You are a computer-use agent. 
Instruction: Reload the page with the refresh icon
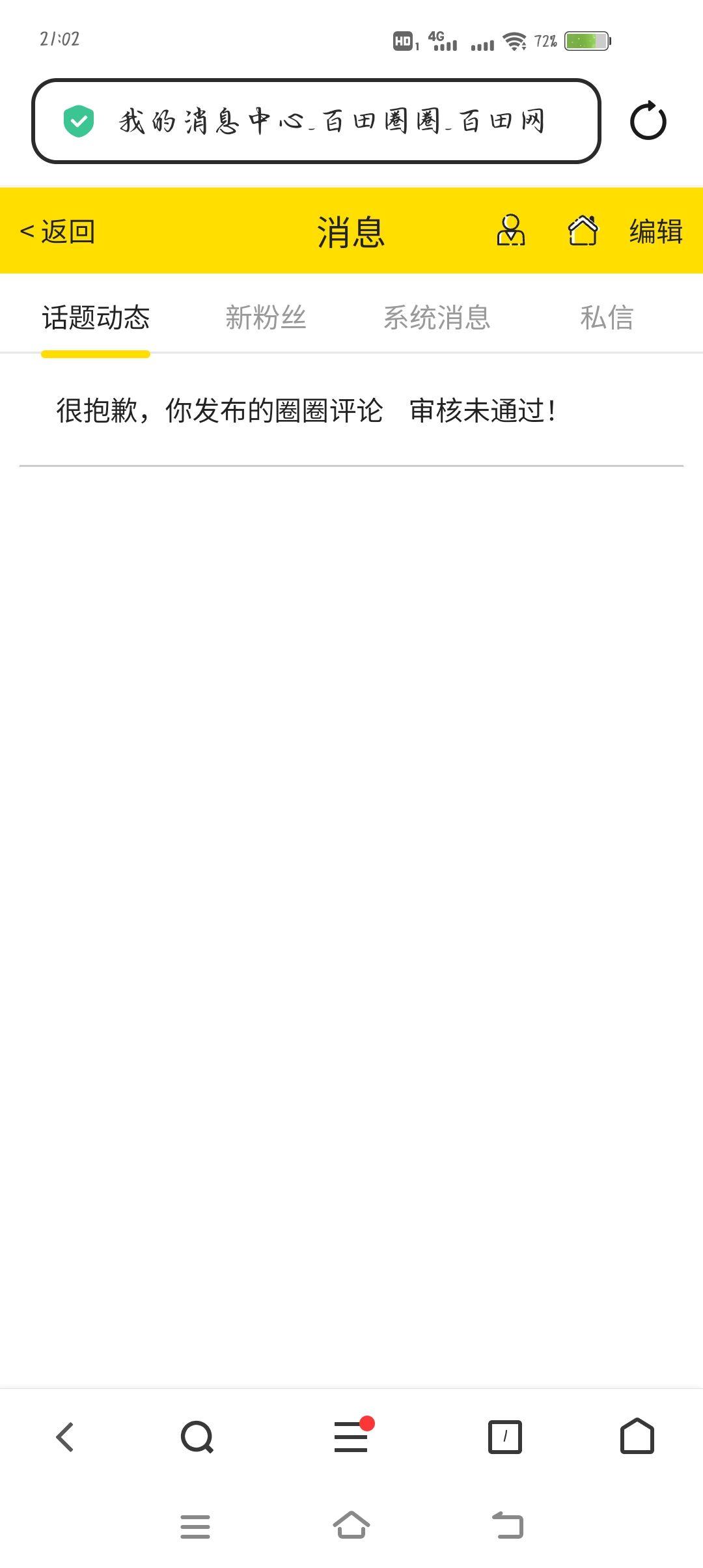click(648, 121)
